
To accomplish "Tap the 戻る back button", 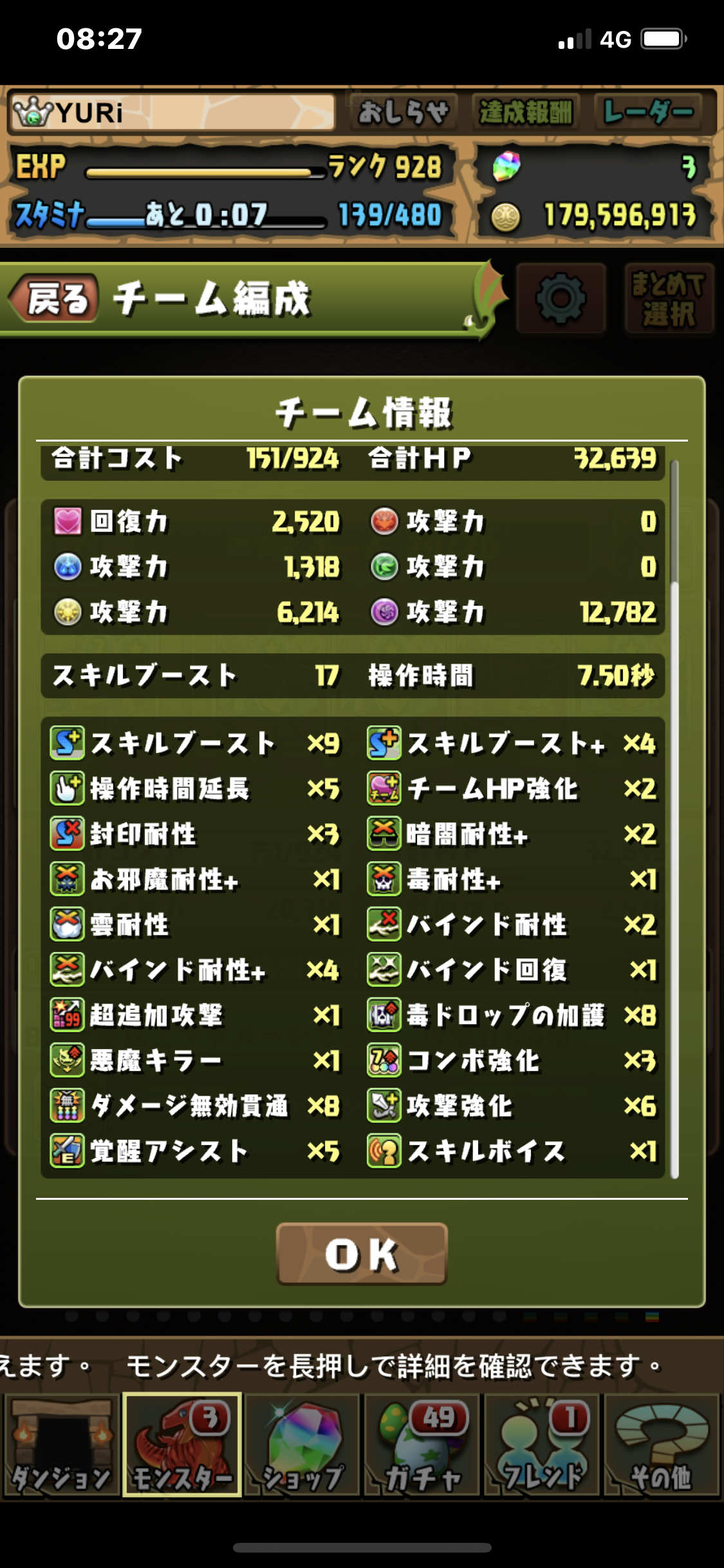I will (x=54, y=299).
